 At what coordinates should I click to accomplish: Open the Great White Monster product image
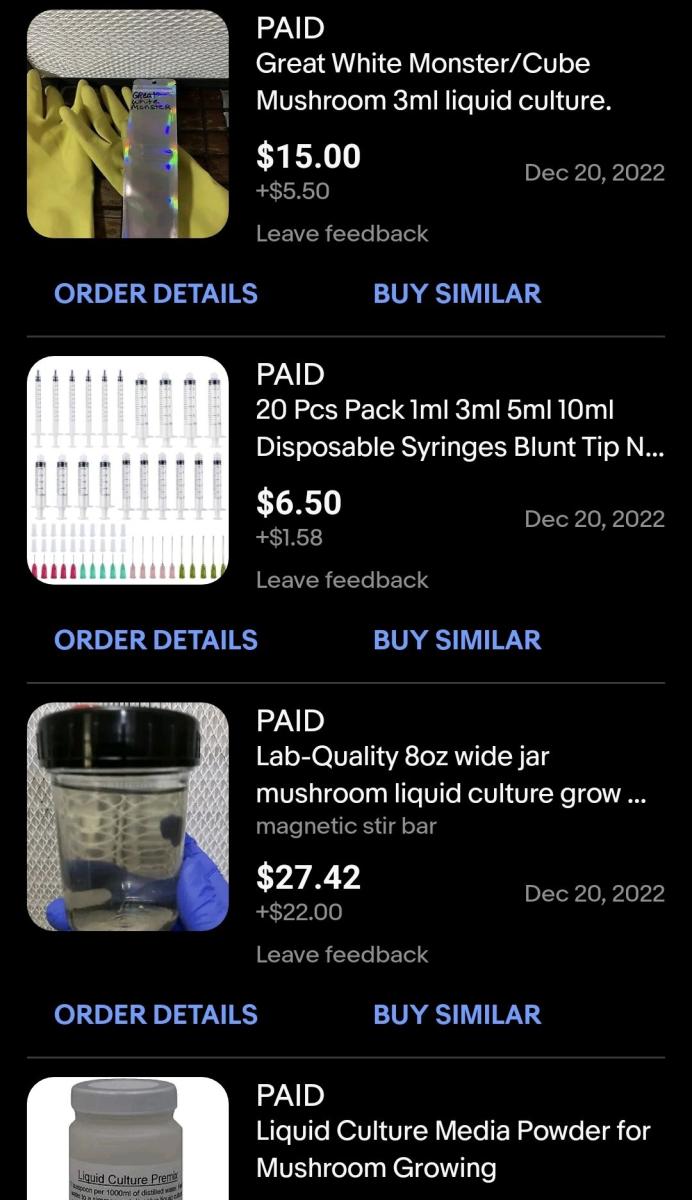pyautogui.click(x=128, y=124)
